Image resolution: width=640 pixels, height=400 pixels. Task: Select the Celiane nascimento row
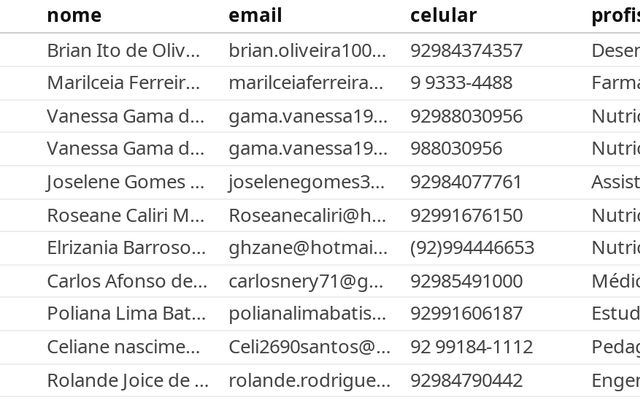[124, 347]
